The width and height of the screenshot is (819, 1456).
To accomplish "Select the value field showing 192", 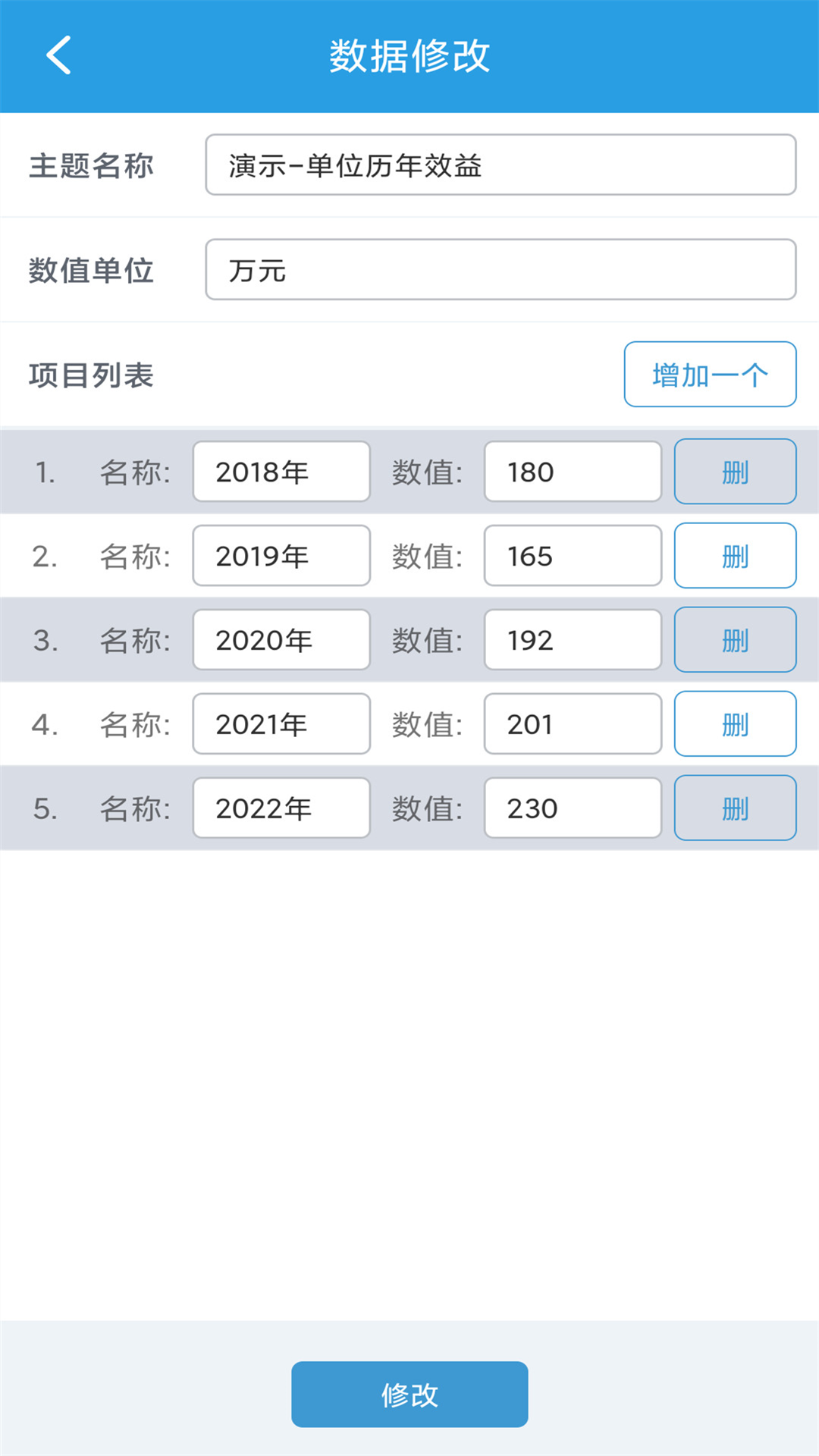I will click(572, 639).
